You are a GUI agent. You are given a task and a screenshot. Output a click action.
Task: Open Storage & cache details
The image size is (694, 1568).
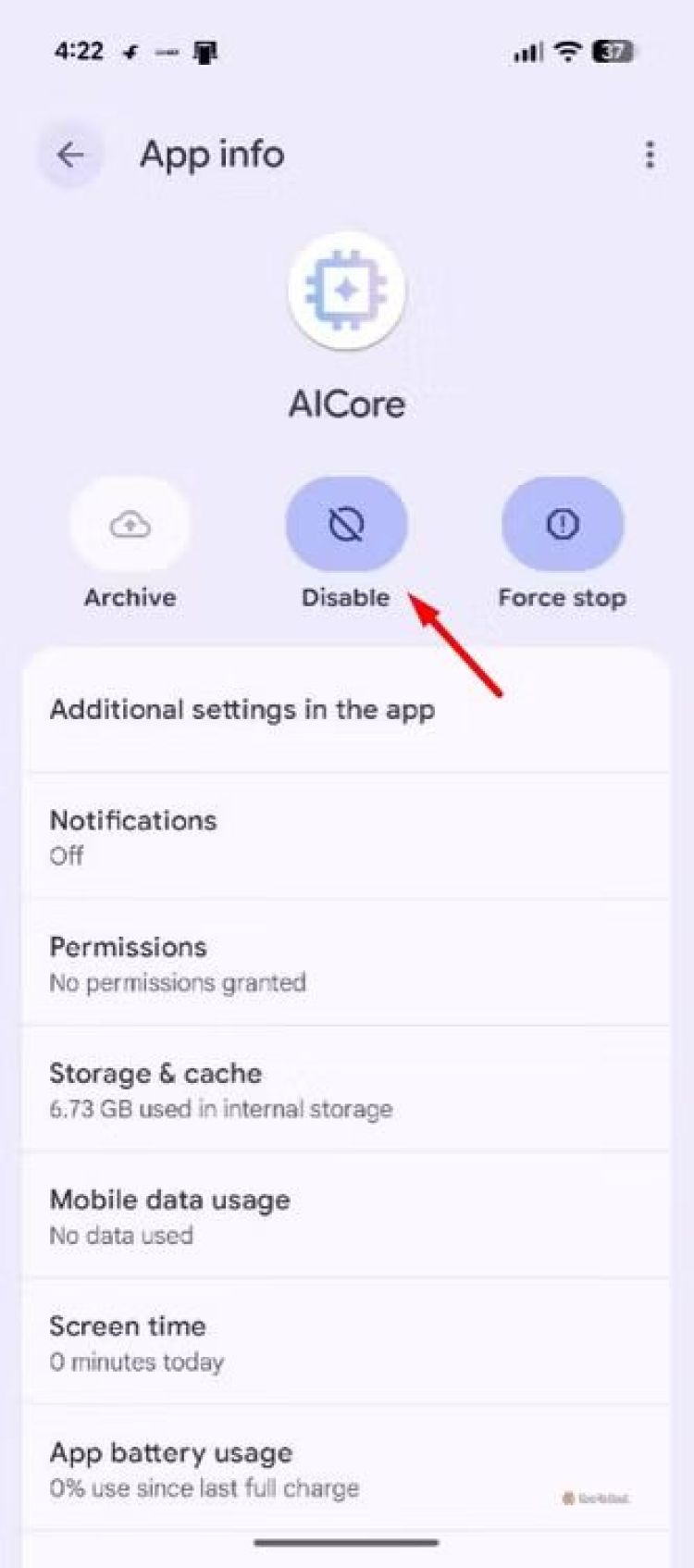pyautogui.click(x=346, y=1089)
